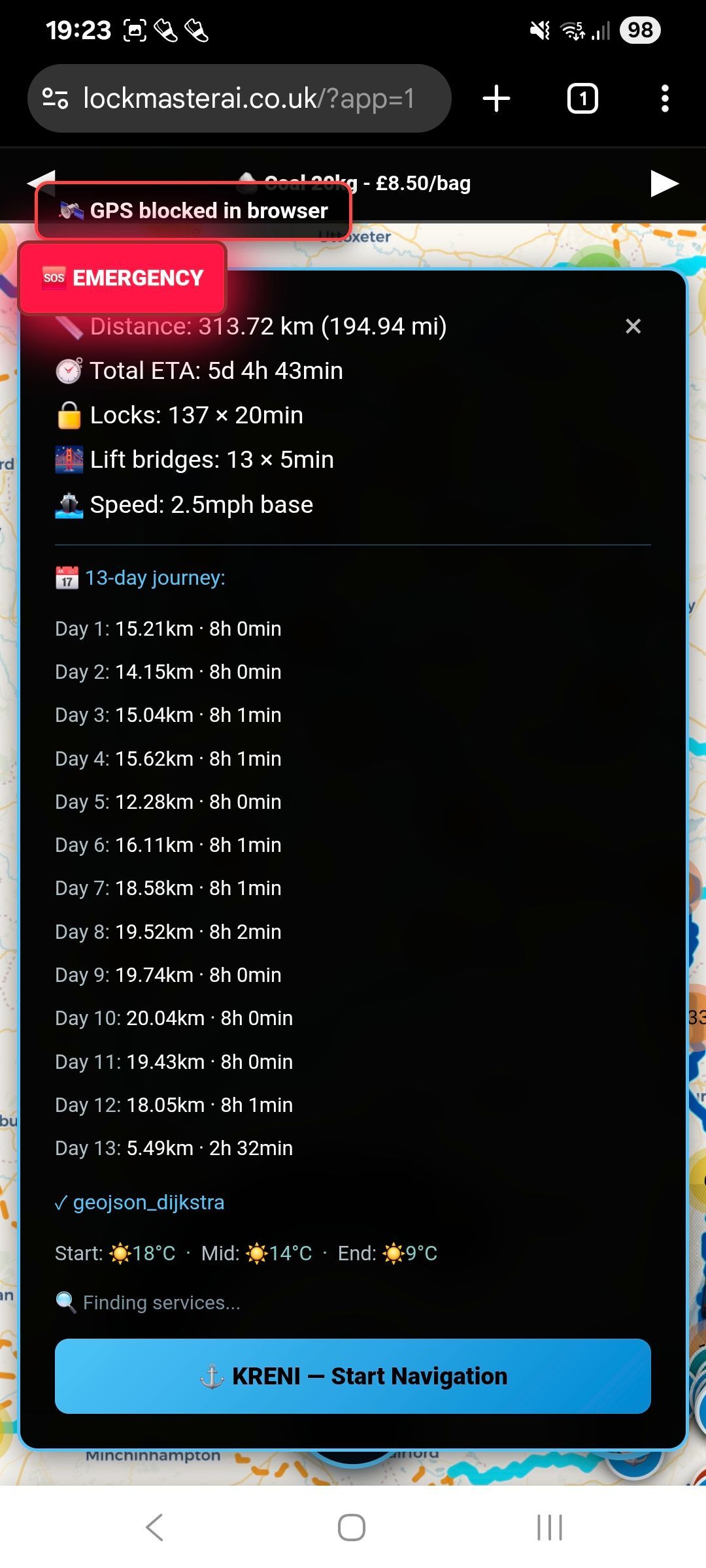Start navigation with the KRENI button
The height and width of the screenshot is (1568, 706).
click(x=353, y=1376)
